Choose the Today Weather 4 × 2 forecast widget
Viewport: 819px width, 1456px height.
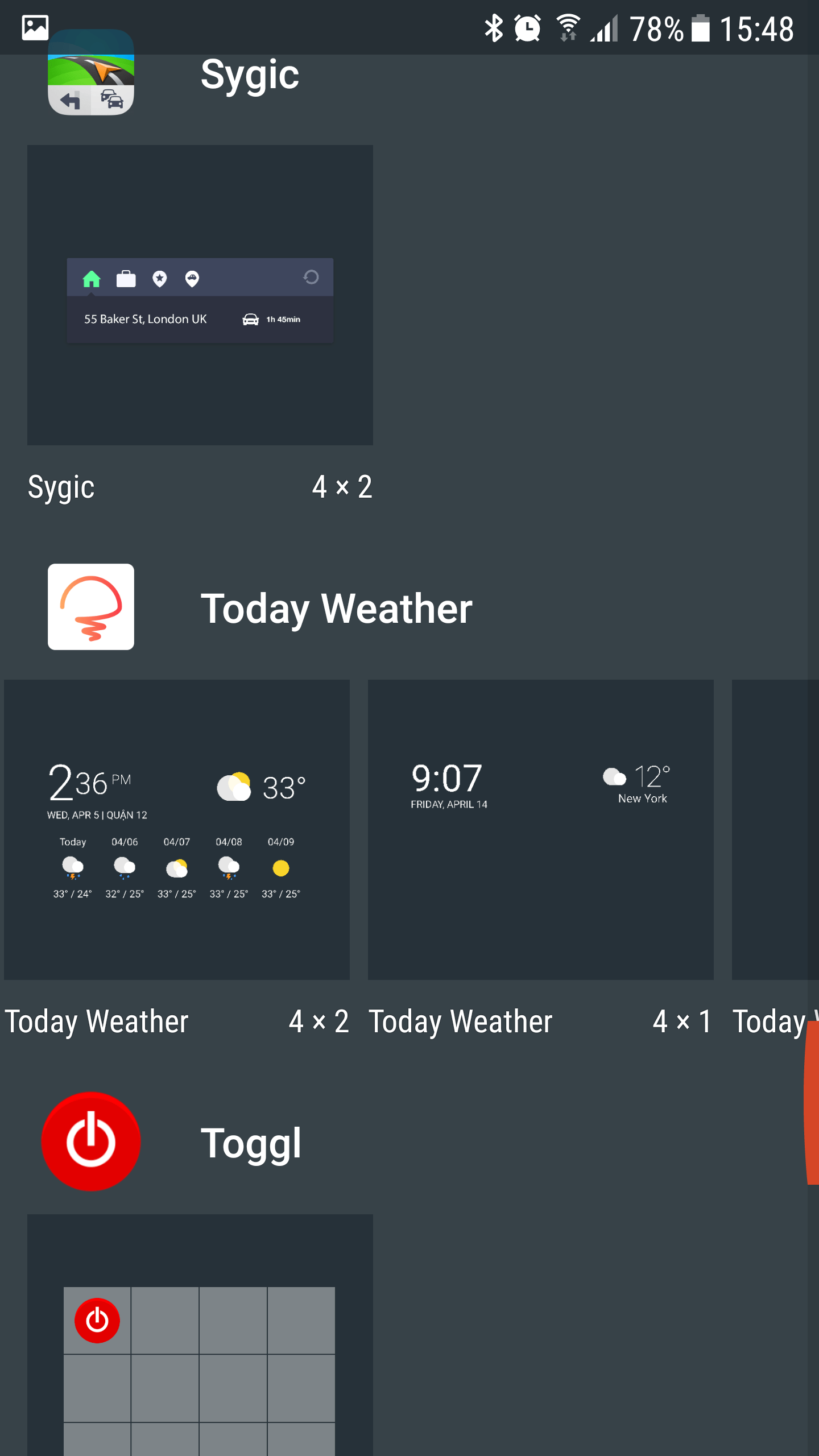177,829
